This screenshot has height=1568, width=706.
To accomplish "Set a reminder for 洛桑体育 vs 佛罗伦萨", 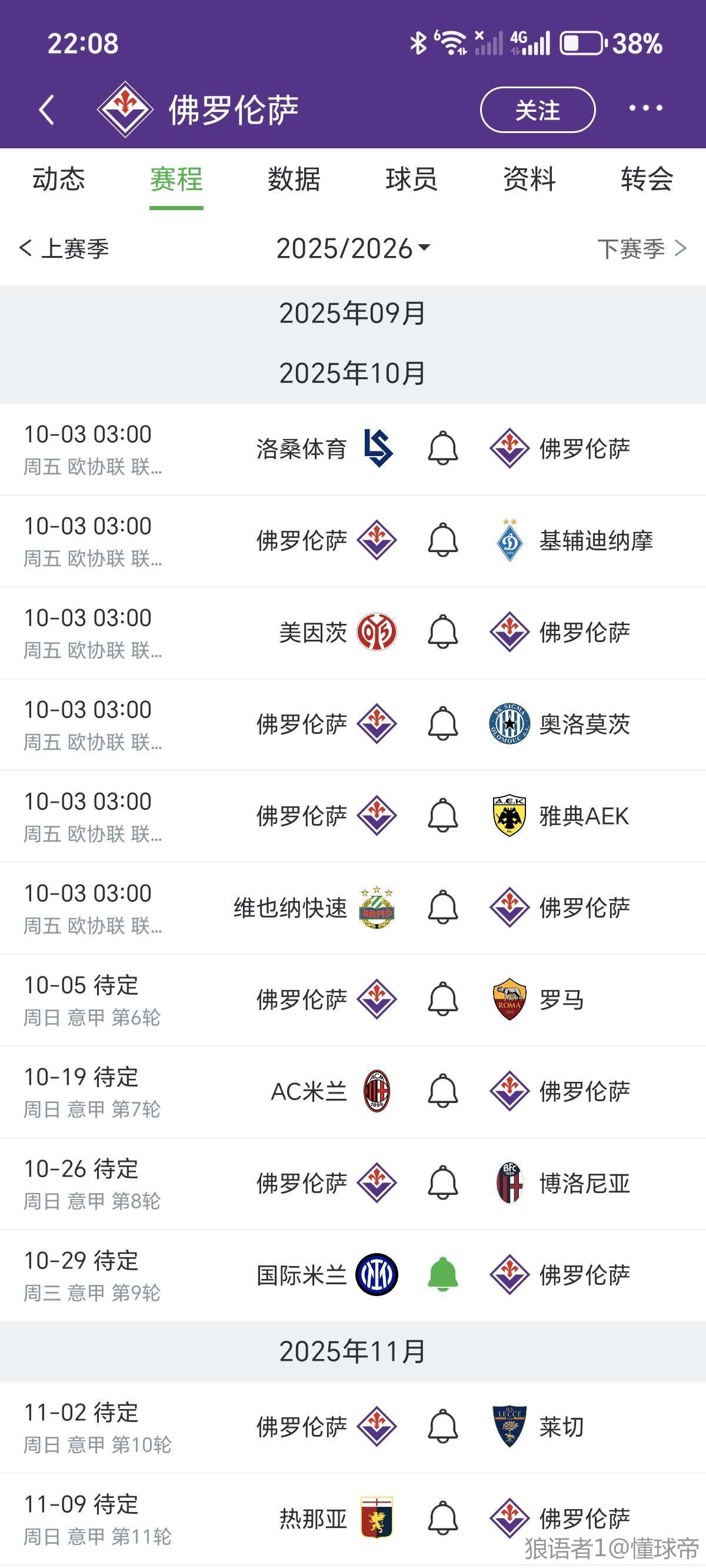I will tap(442, 449).
